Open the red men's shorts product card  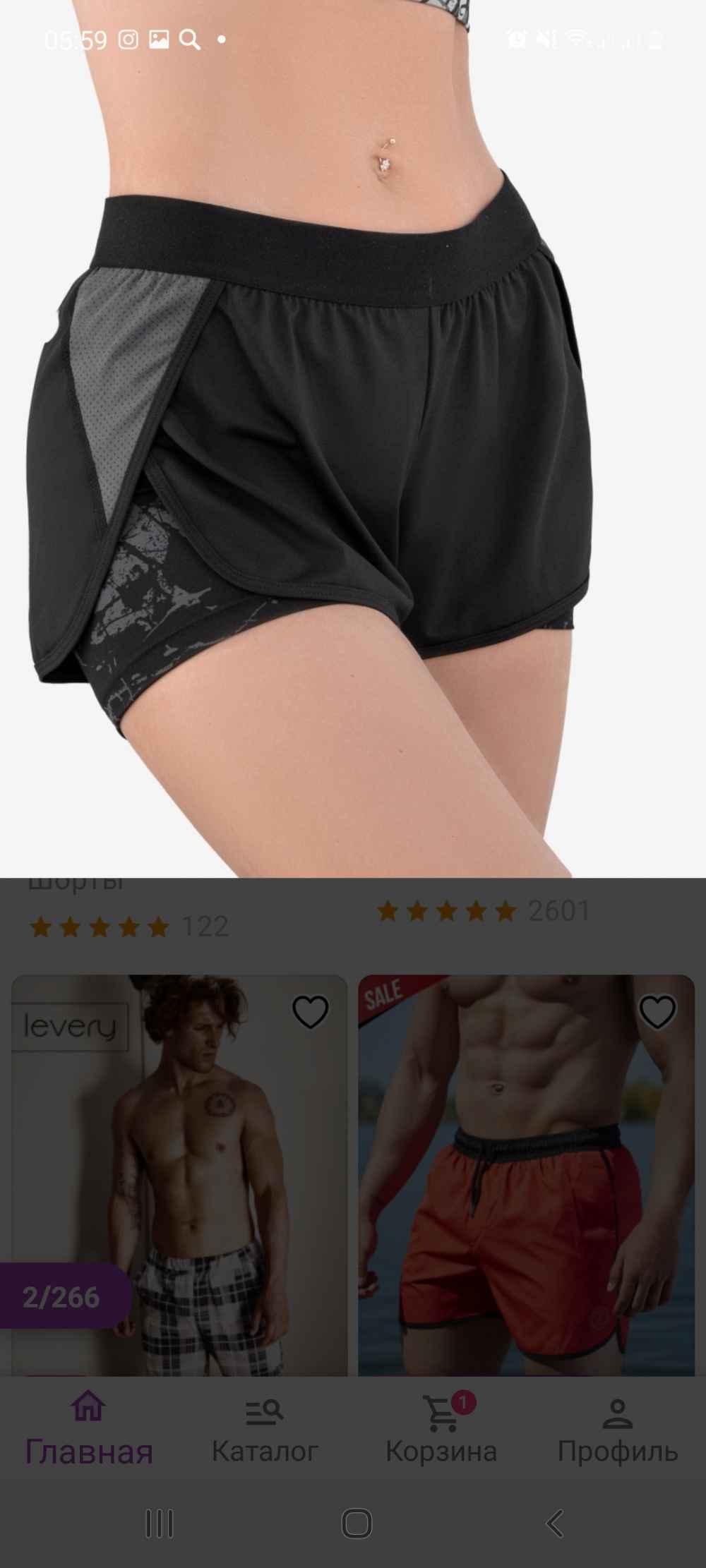point(527,1176)
